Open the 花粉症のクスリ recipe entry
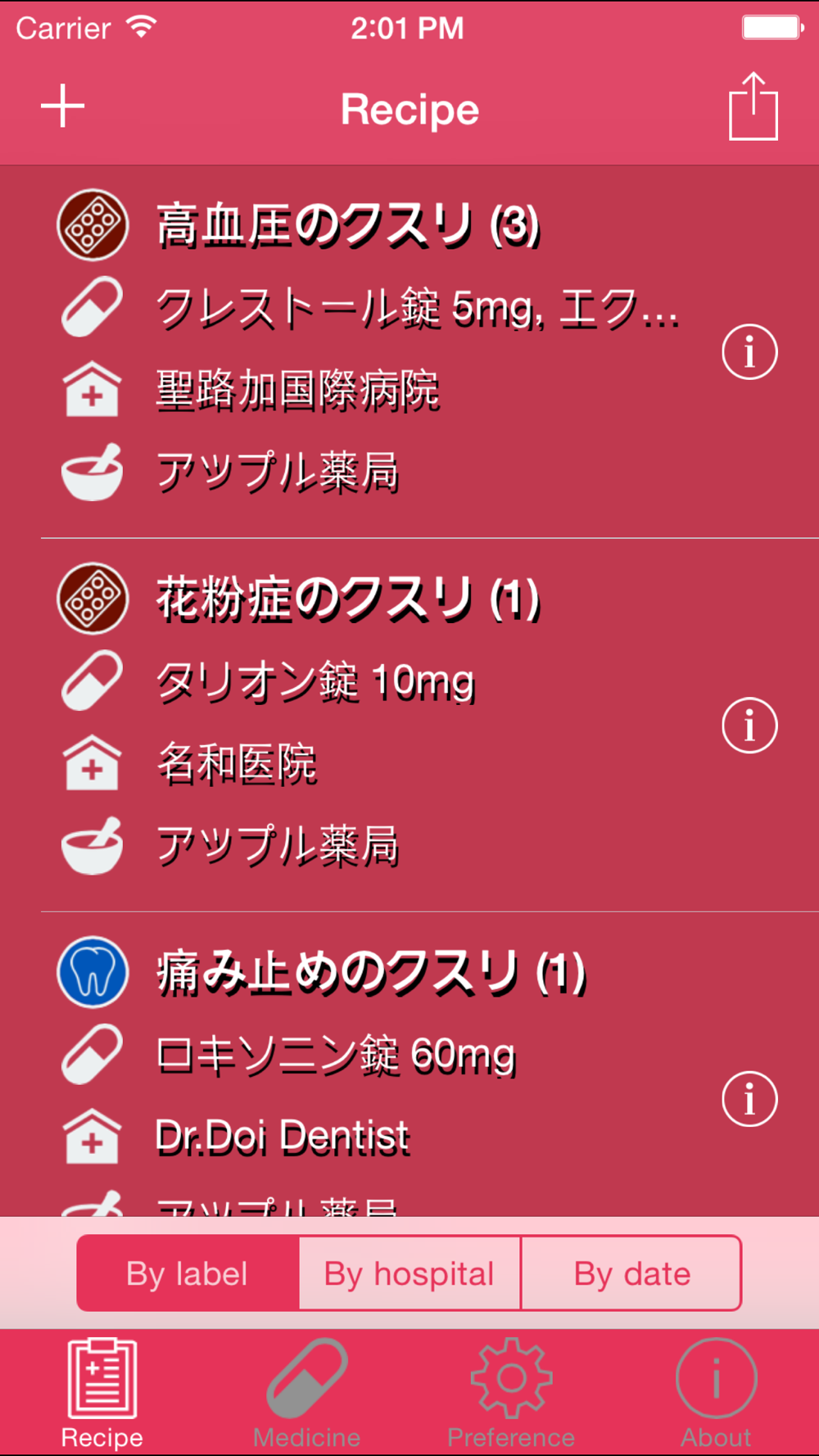The image size is (819, 1456). pyautogui.click(x=409, y=726)
